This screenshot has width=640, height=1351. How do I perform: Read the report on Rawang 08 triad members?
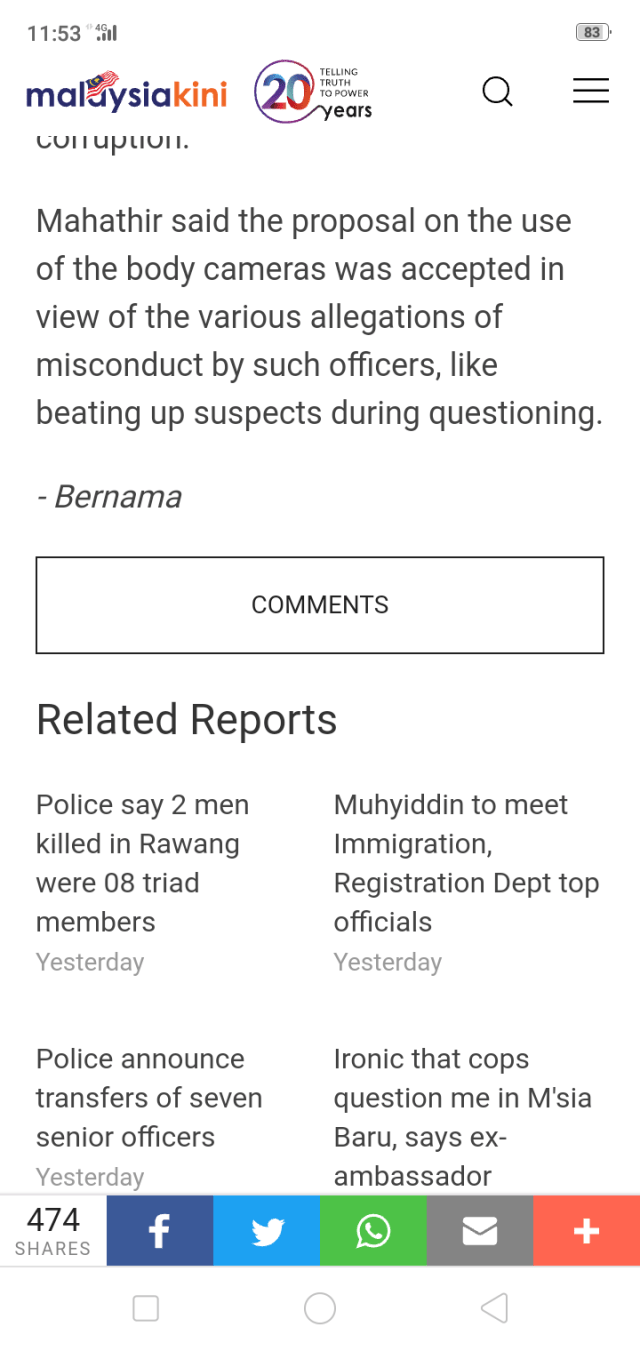pyautogui.click(x=142, y=863)
